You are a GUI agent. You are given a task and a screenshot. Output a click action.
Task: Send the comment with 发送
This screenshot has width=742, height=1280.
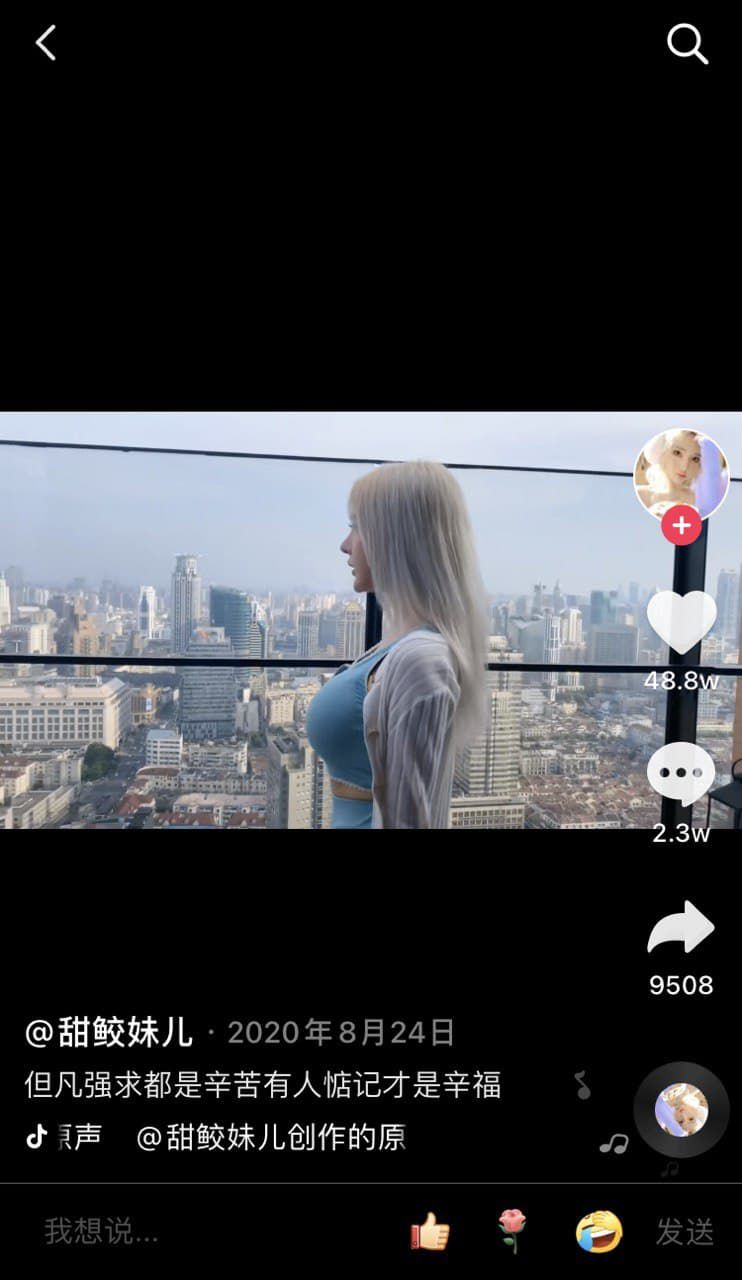(x=685, y=1232)
